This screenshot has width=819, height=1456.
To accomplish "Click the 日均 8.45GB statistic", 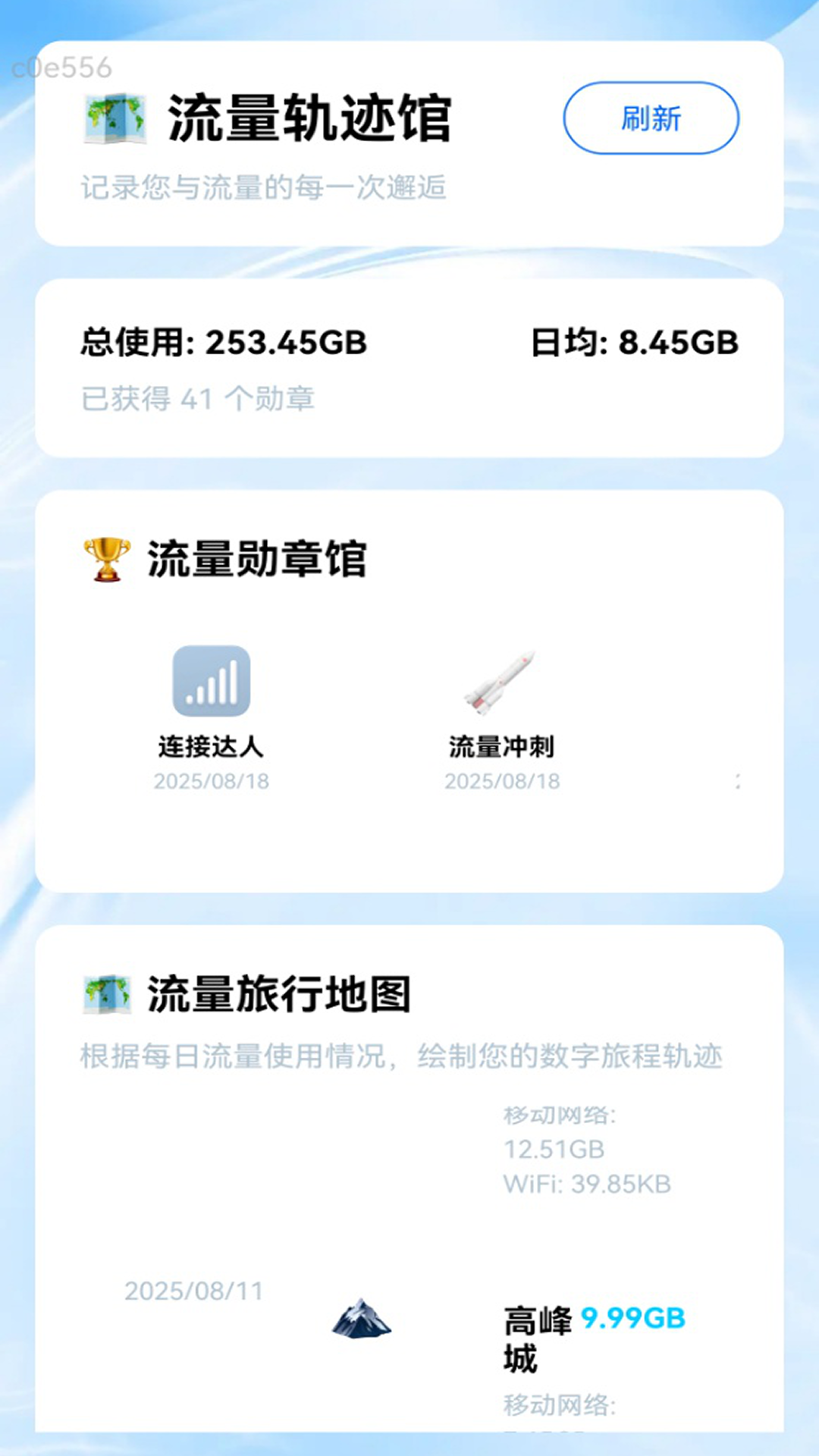I will point(637,344).
